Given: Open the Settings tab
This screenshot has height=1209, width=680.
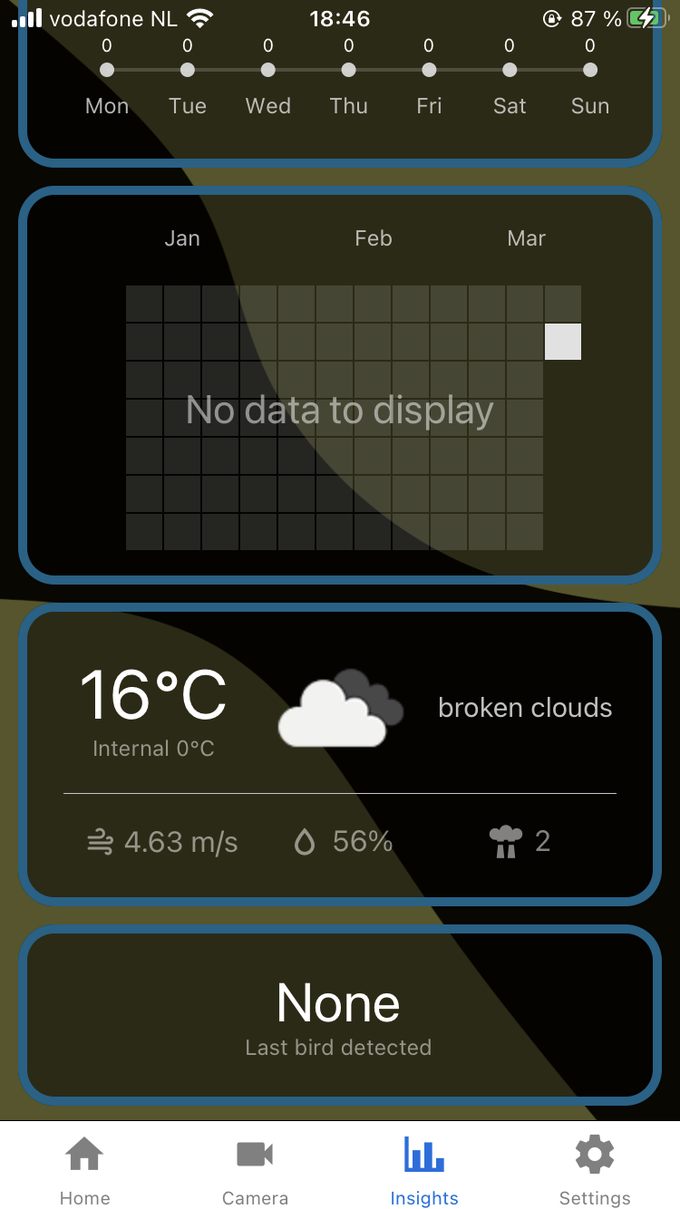Looking at the screenshot, I should click(594, 1168).
